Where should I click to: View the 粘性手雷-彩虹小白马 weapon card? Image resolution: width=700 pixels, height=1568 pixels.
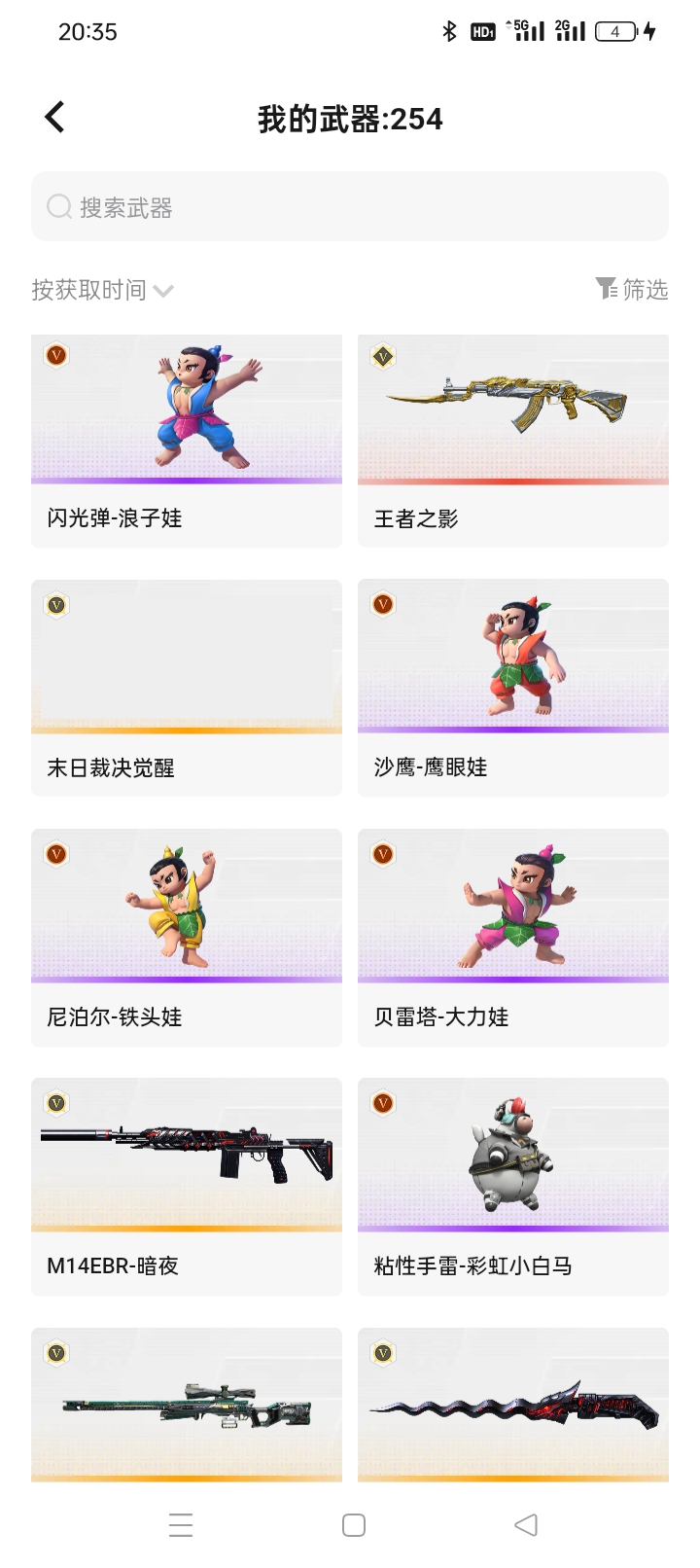coord(513,1187)
